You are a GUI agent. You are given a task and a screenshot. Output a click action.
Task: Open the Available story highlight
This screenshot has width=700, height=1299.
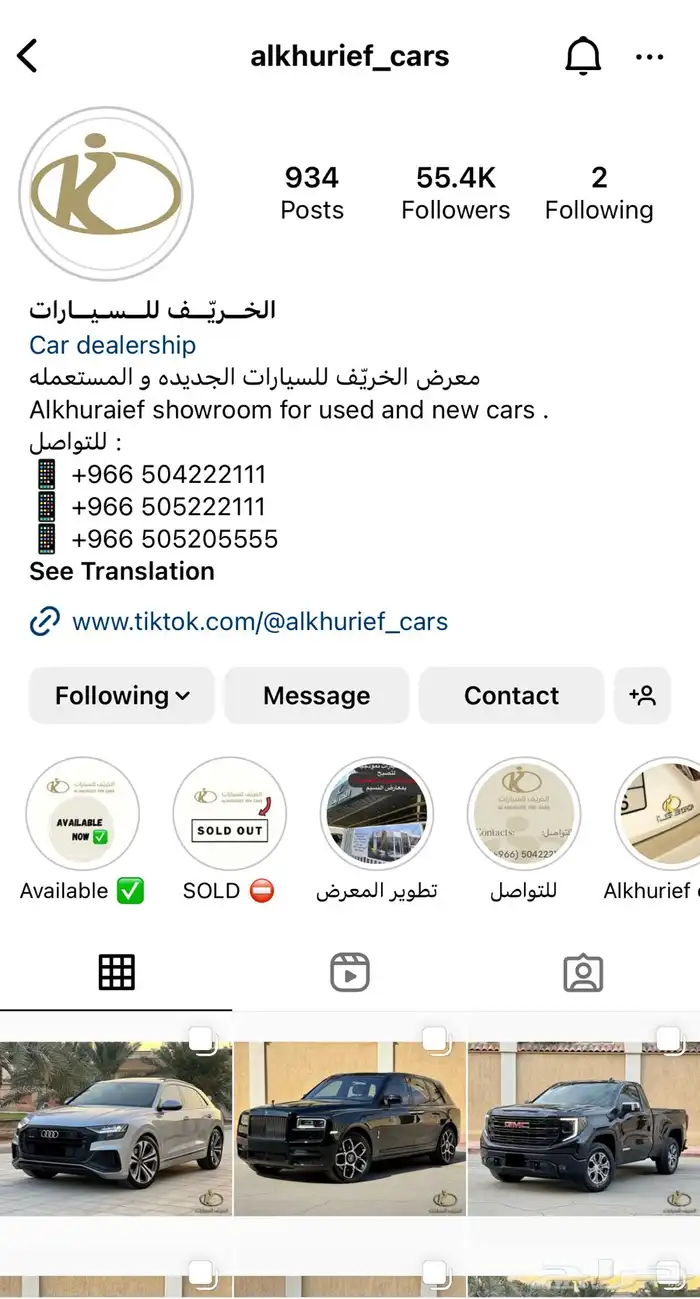[x=82, y=813]
